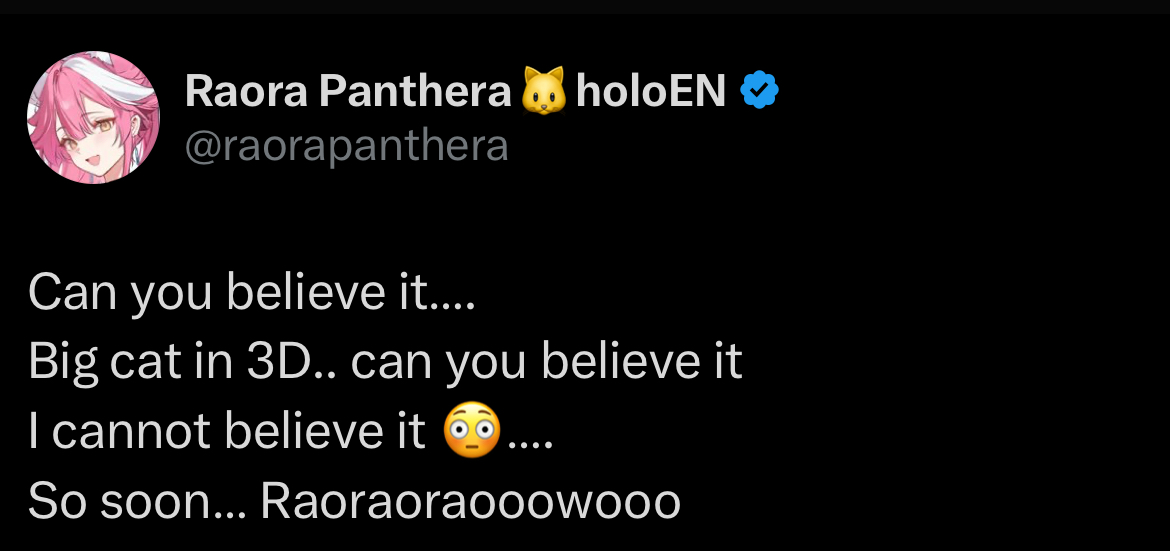Viewport: 1170px width, 551px height.
Task: Open the @raorapanthera handle
Action: click(346, 146)
